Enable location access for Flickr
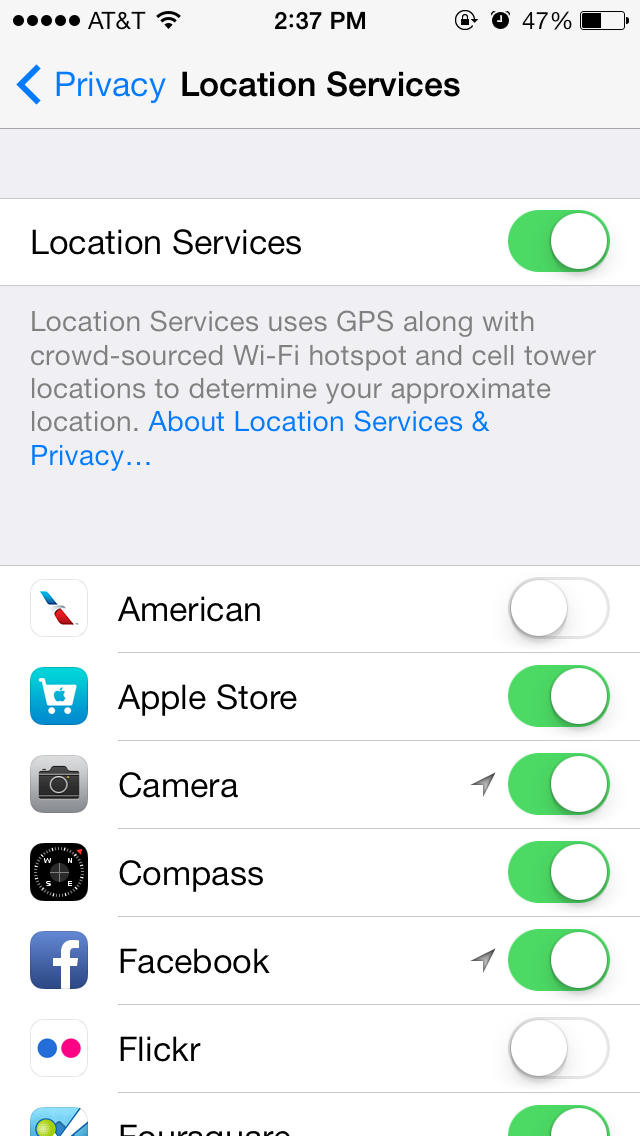The width and height of the screenshot is (640, 1136). (558, 1048)
